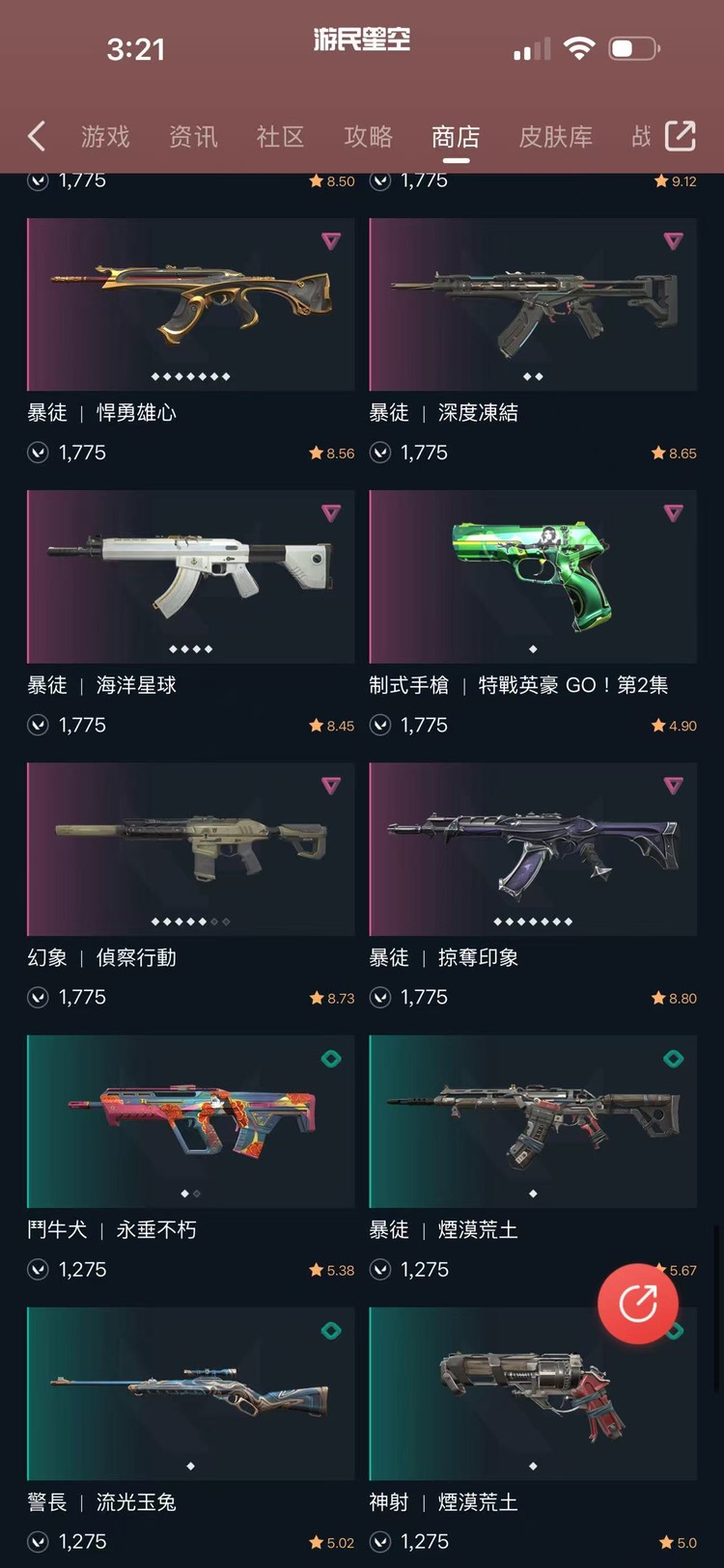This screenshot has width=724, height=1568.
Task: Tap the back arrow at top left
Action: [36, 137]
